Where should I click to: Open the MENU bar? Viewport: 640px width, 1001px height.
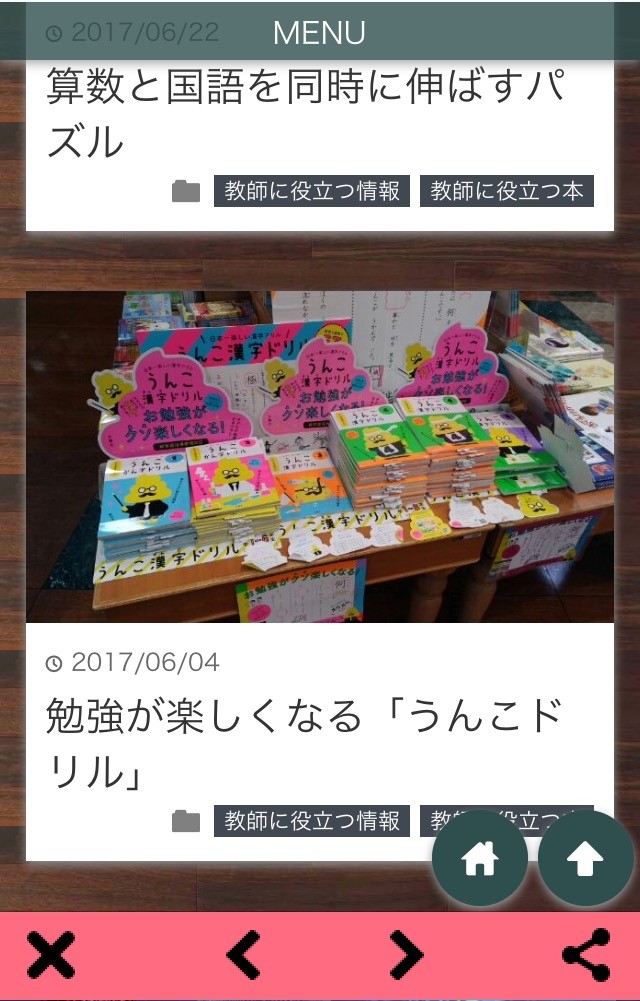coord(320,32)
